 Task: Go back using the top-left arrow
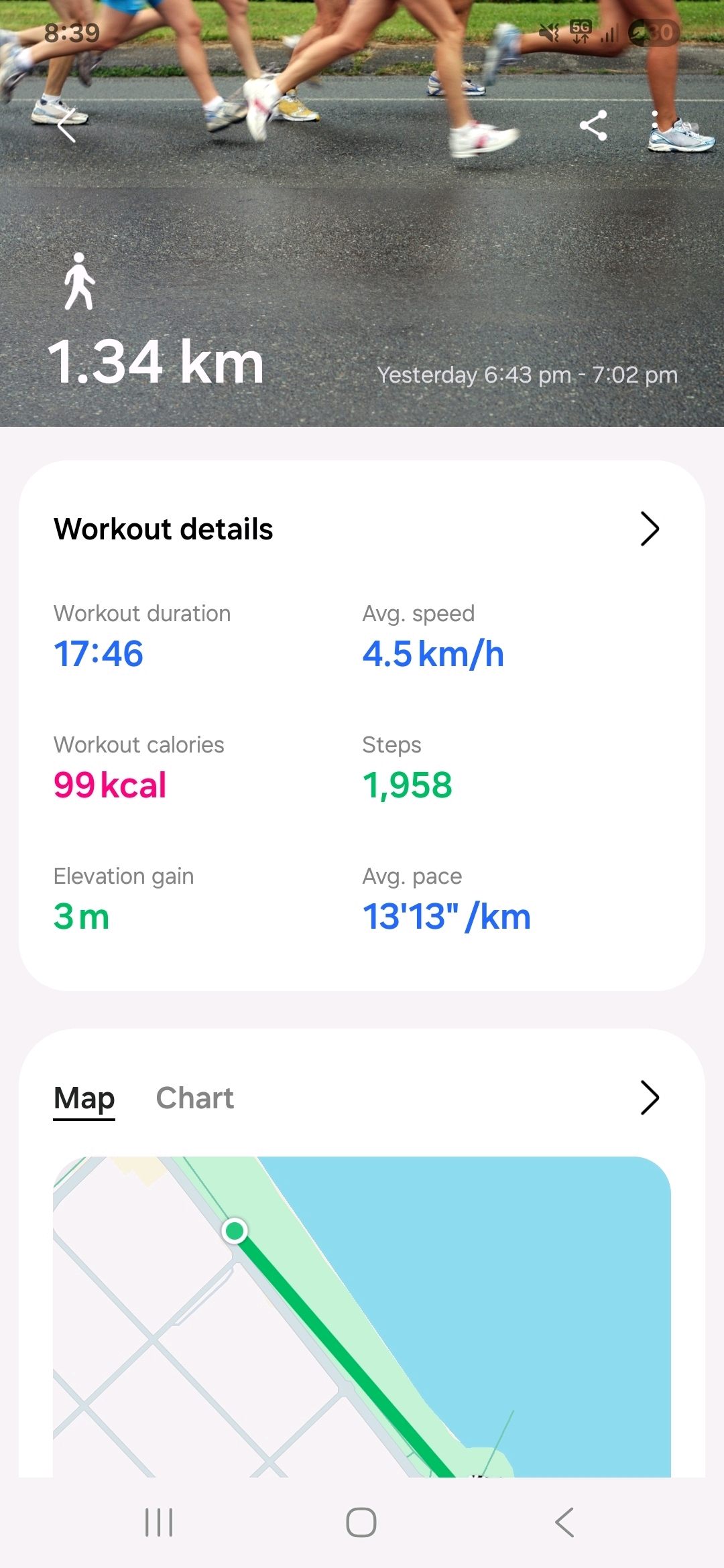point(66,125)
